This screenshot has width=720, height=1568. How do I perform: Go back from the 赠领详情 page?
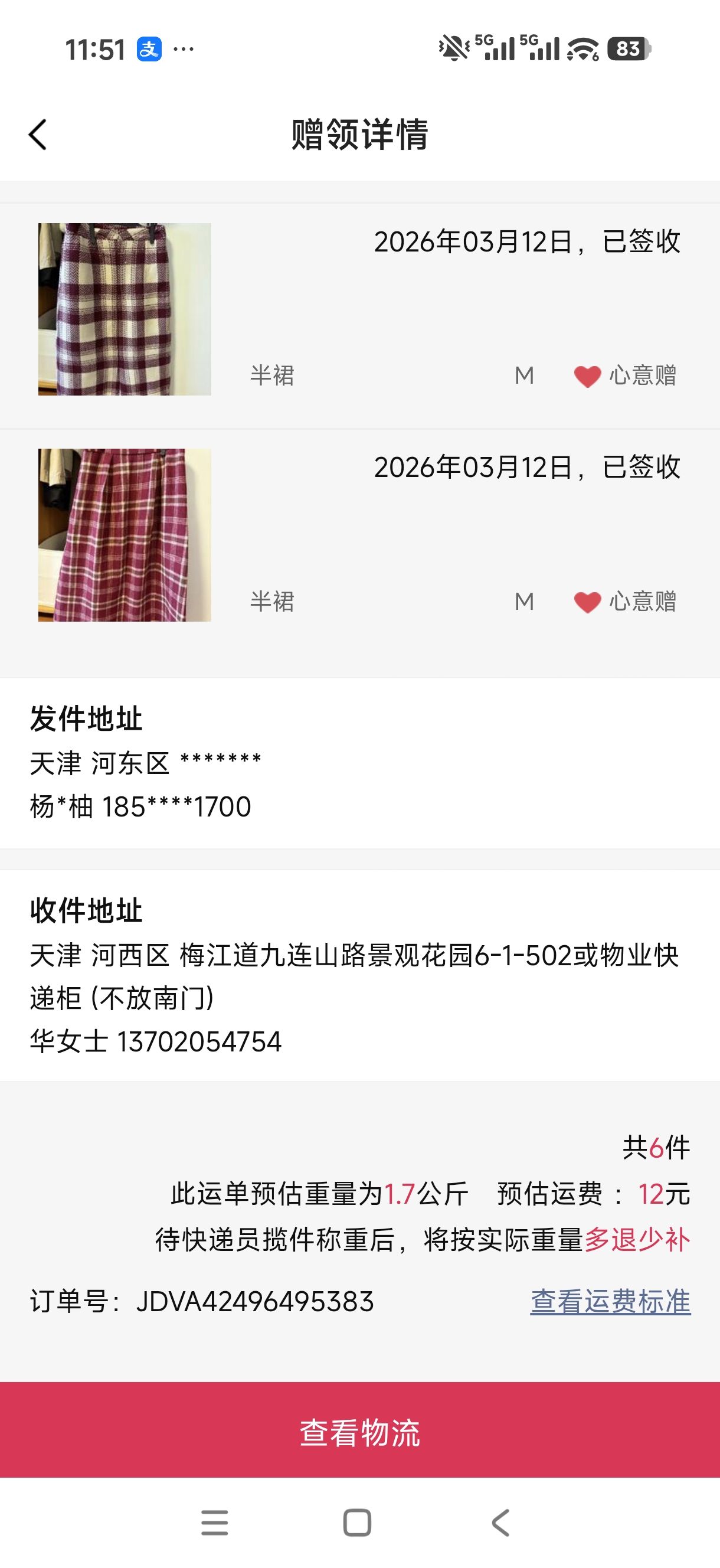38,135
